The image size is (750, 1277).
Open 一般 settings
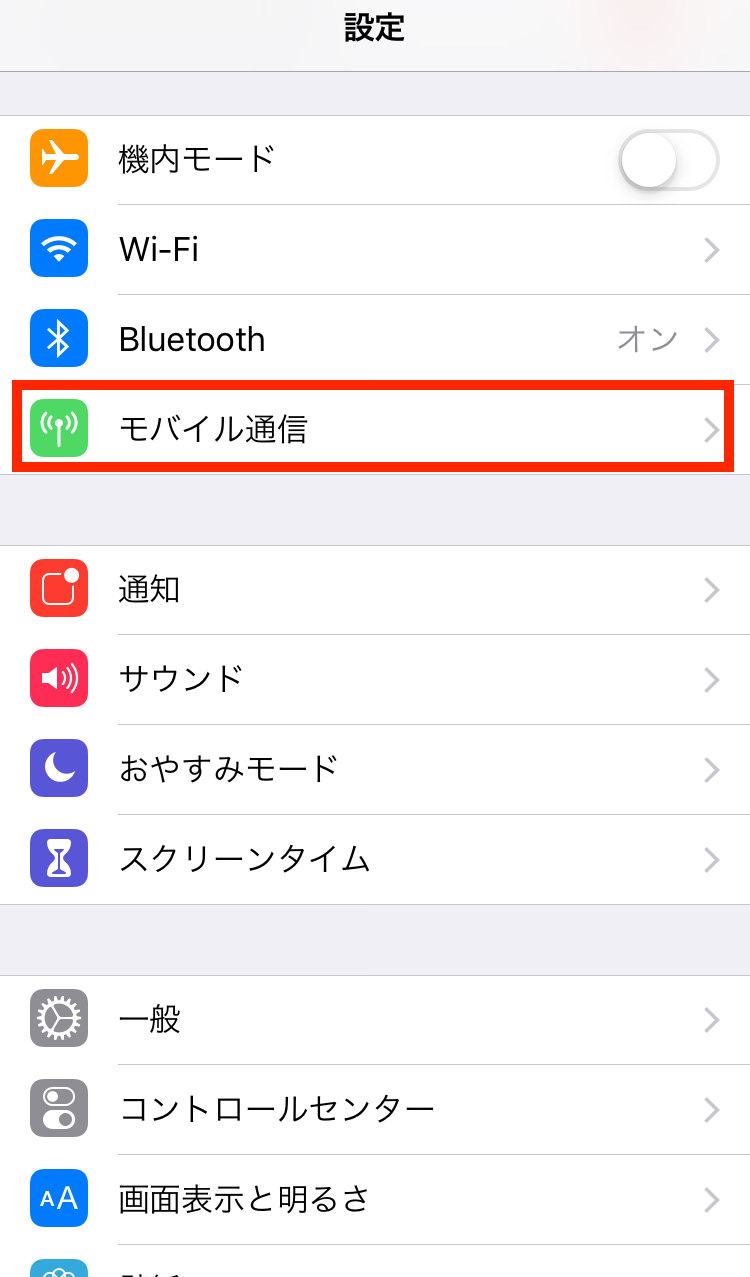coord(375,1020)
